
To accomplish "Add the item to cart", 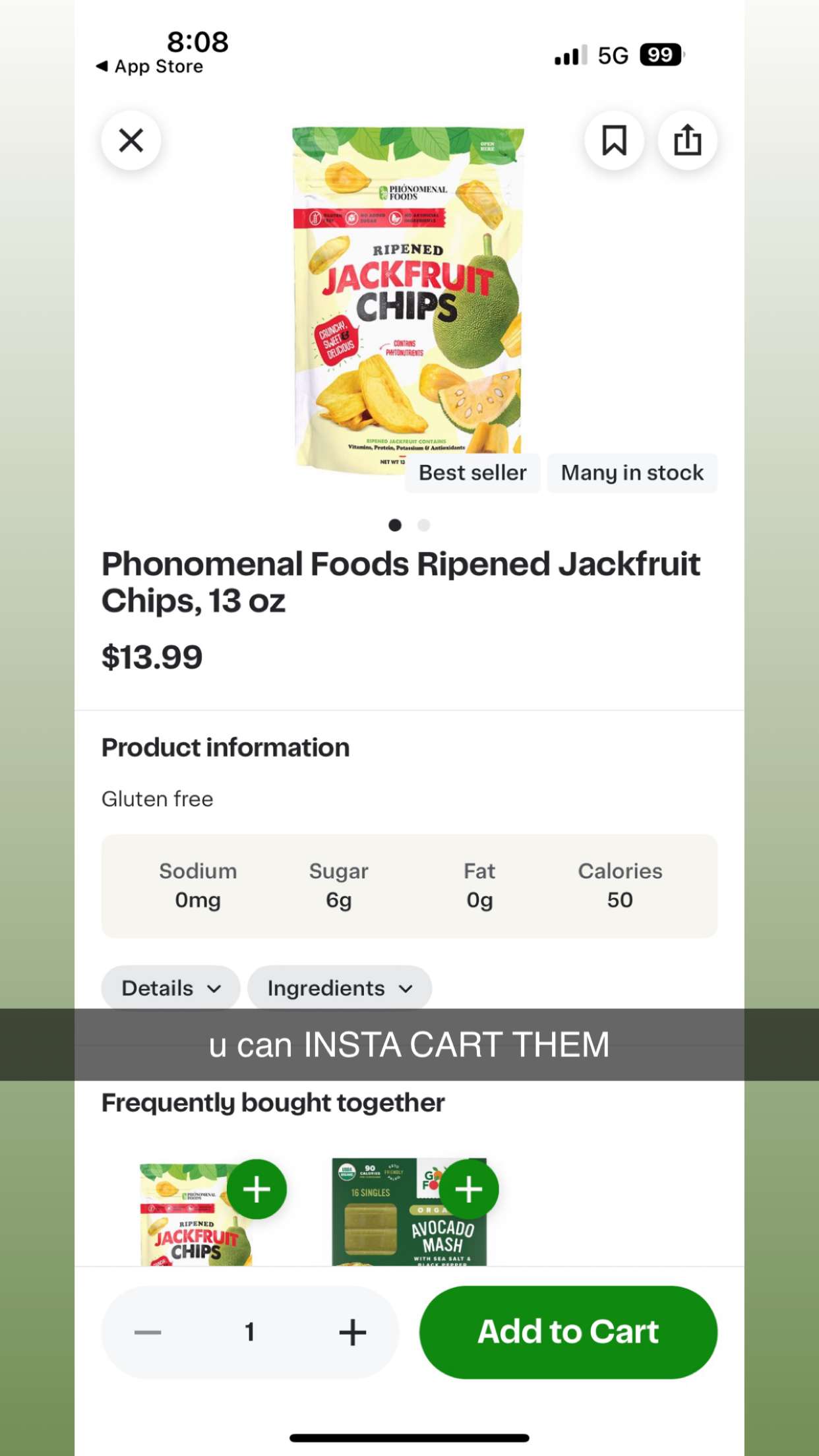I will click(x=567, y=1332).
